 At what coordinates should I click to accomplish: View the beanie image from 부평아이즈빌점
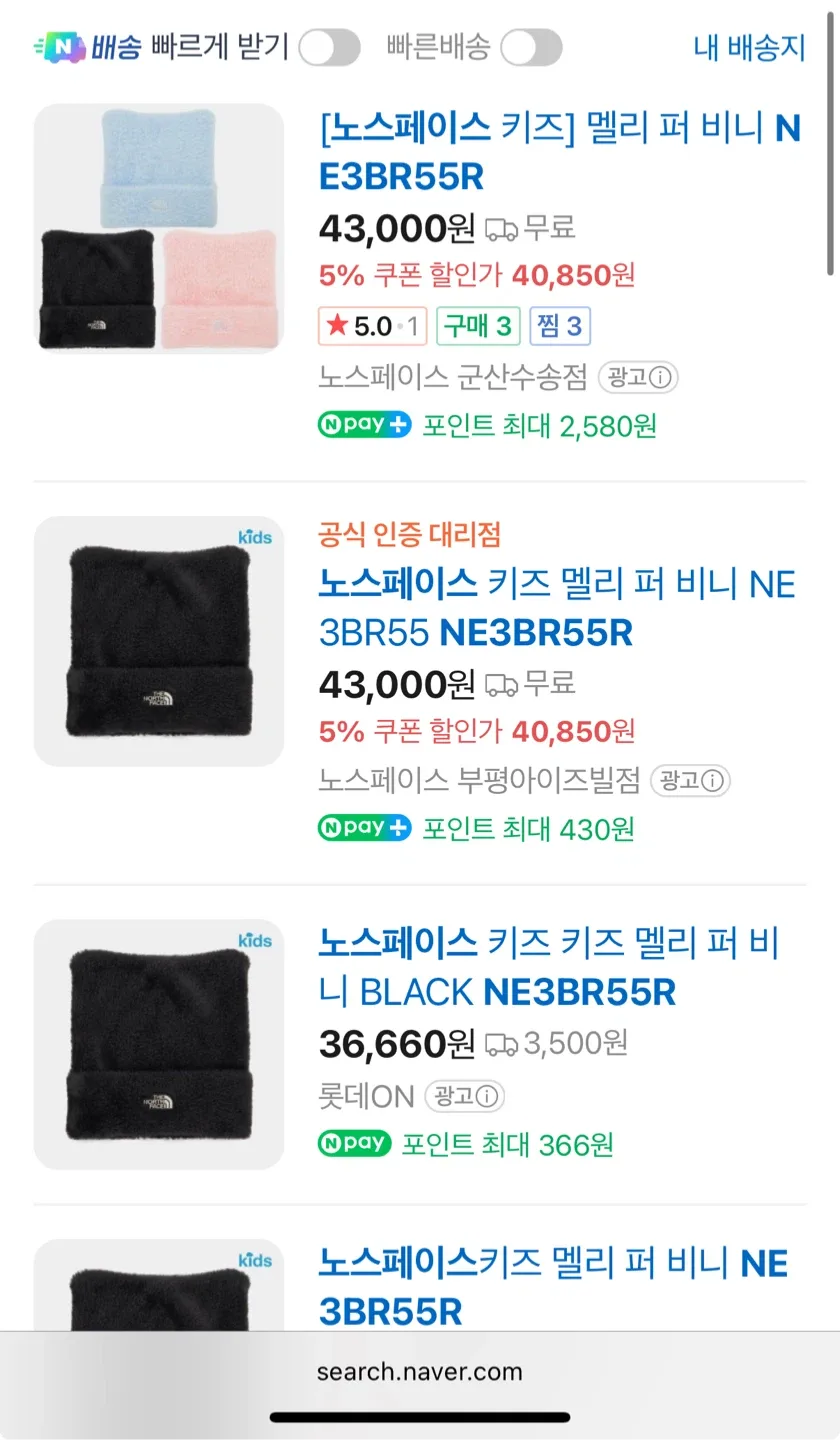point(159,641)
